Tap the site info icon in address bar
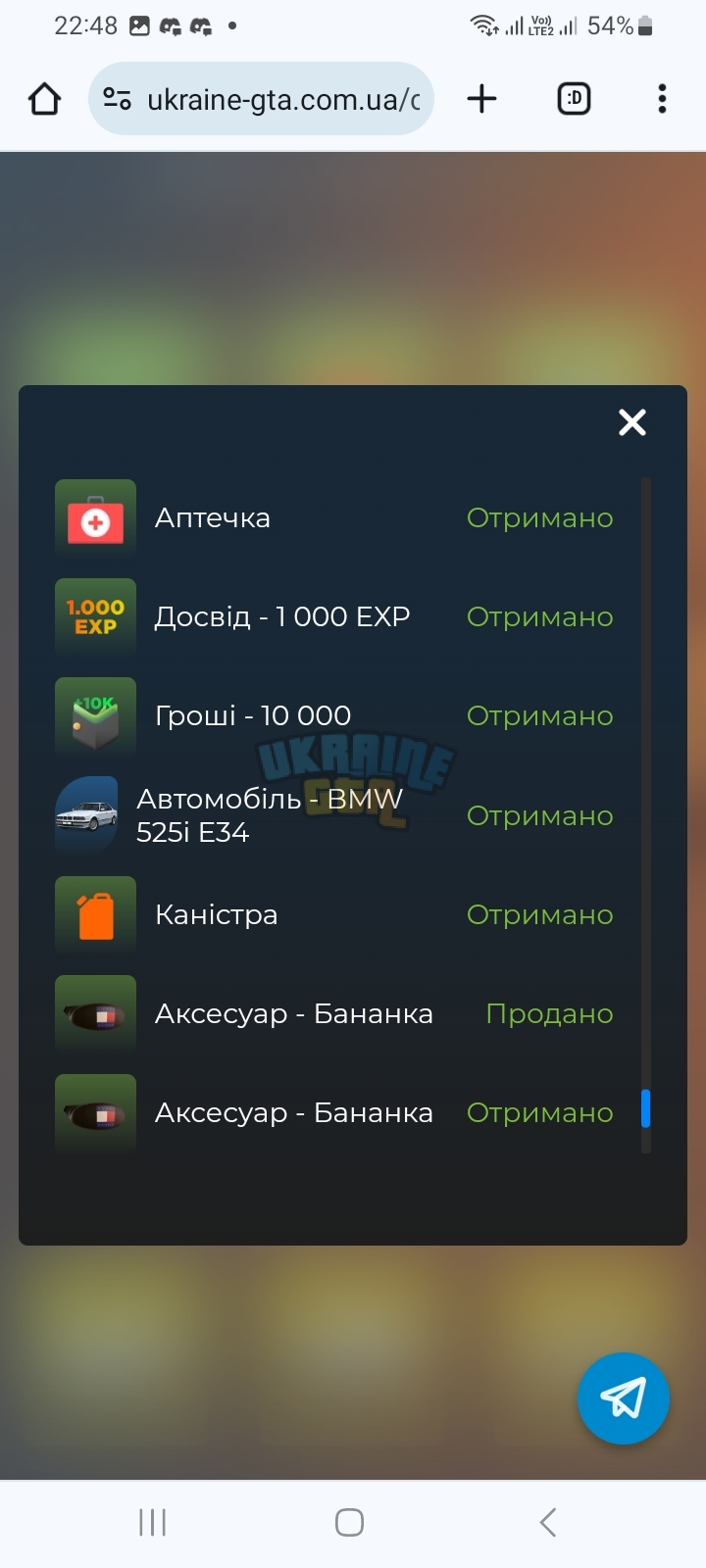This screenshot has height=1568, width=706. pos(118,99)
